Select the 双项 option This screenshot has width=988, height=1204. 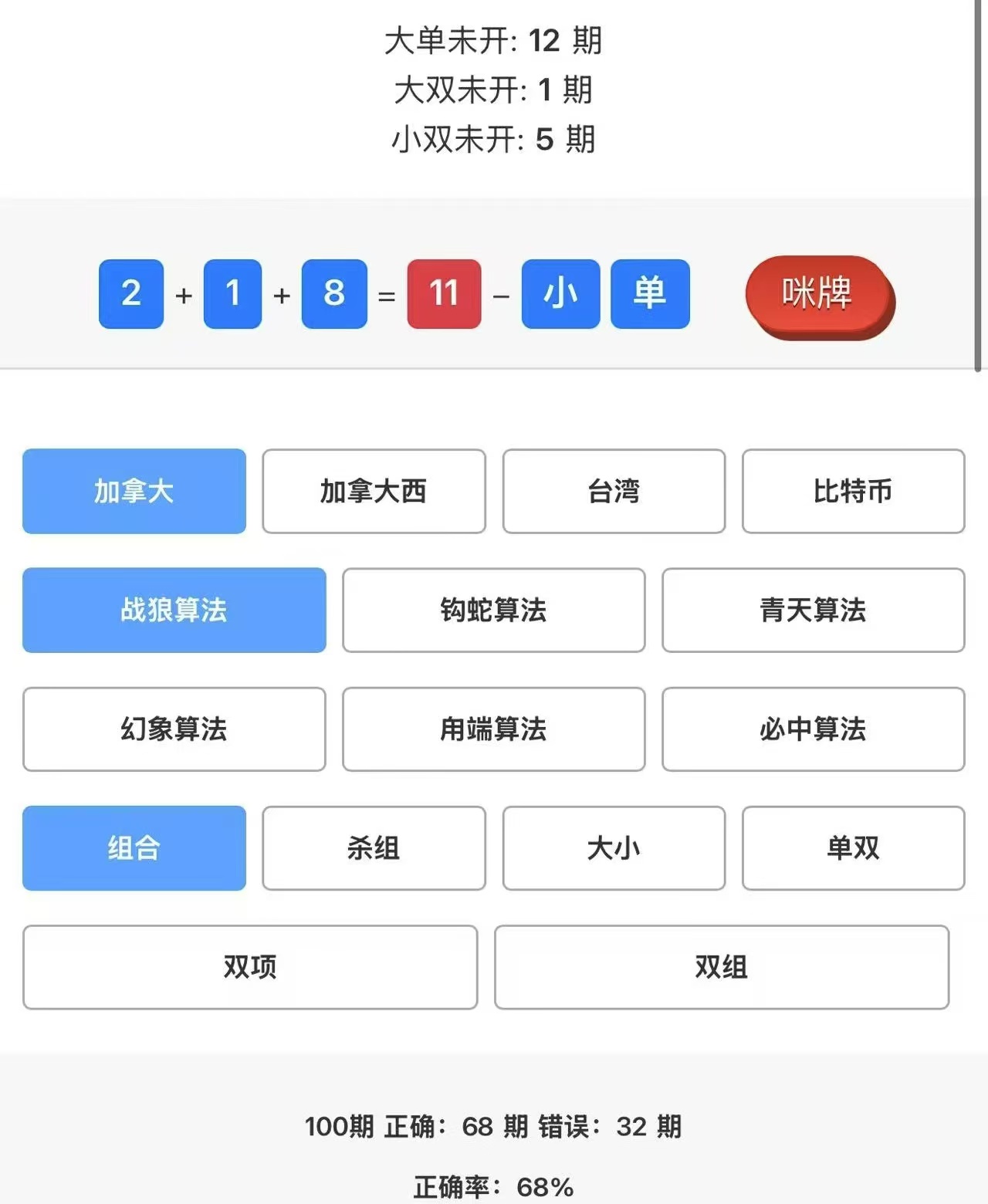pos(250,967)
